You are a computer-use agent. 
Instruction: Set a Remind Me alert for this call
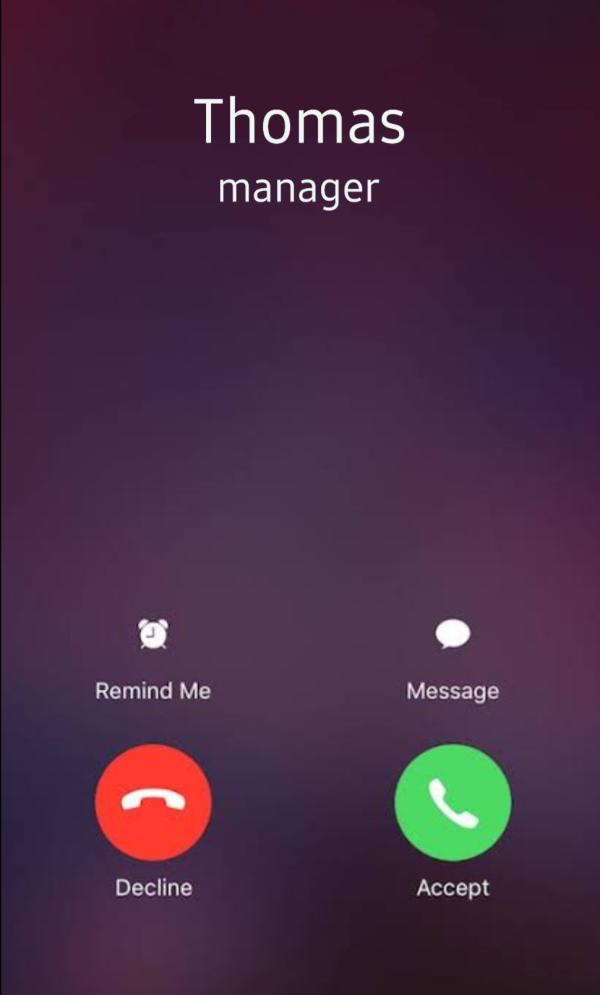pyautogui.click(x=153, y=634)
